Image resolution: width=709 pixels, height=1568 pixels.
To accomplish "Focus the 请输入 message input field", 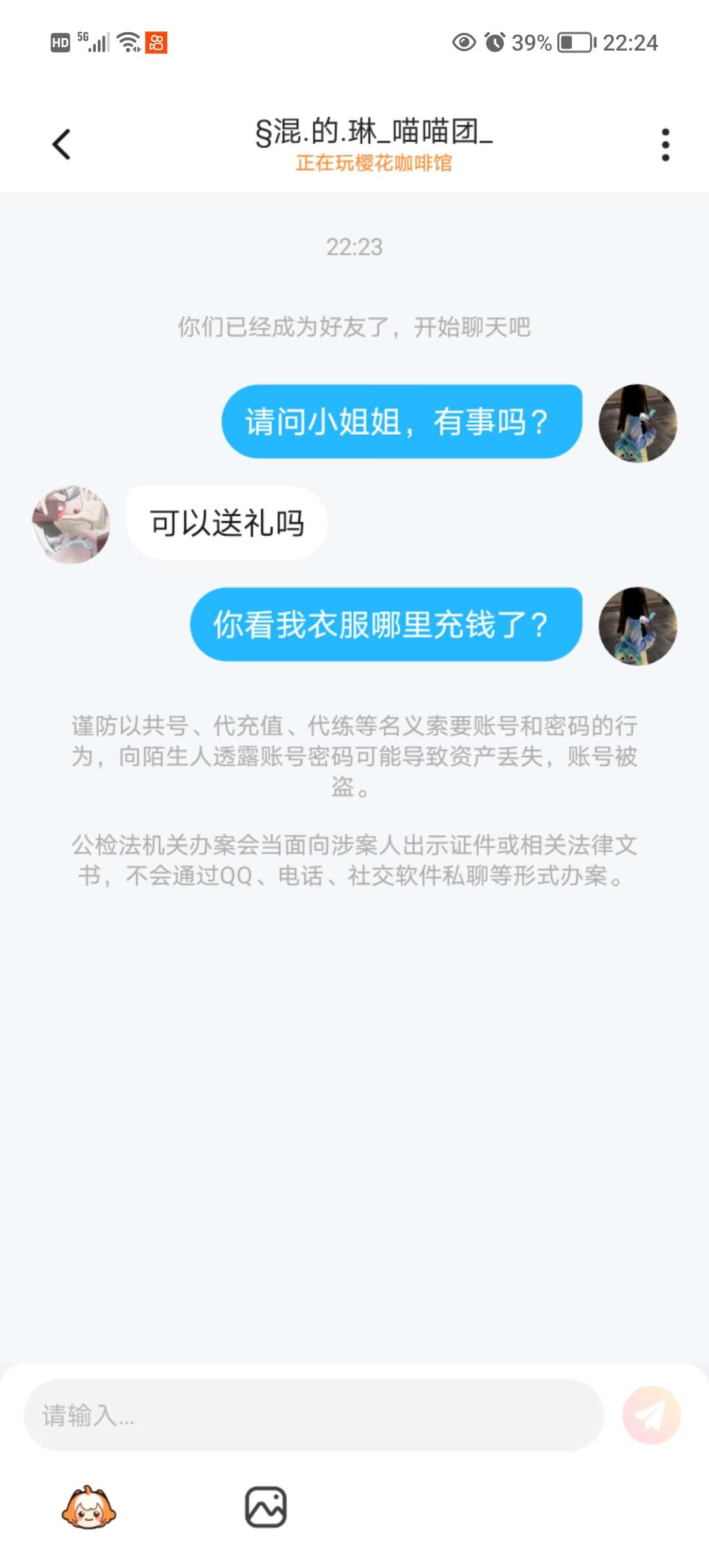I will tap(314, 1415).
